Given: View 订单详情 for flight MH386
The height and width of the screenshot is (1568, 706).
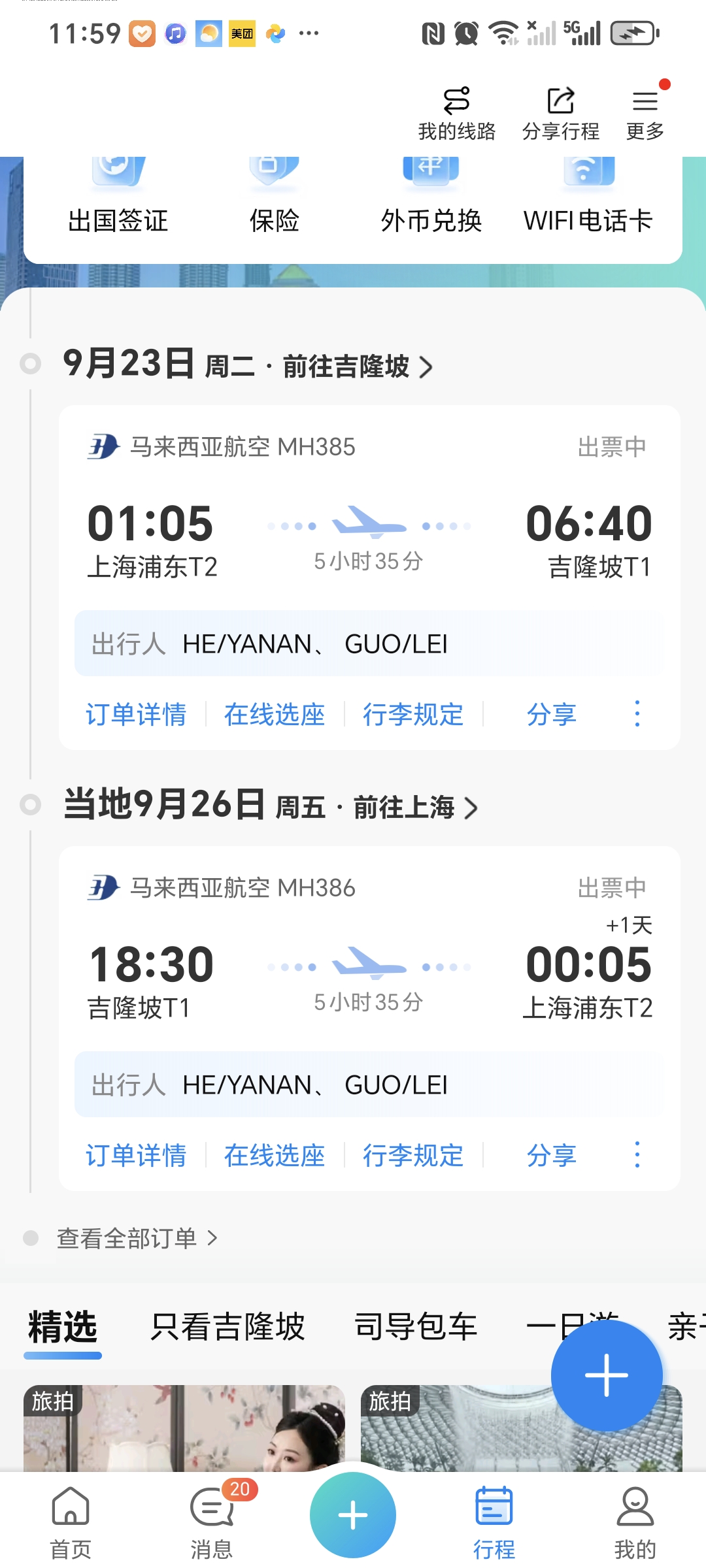Looking at the screenshot, I should pyautogui.click(x=136, y=1155).
